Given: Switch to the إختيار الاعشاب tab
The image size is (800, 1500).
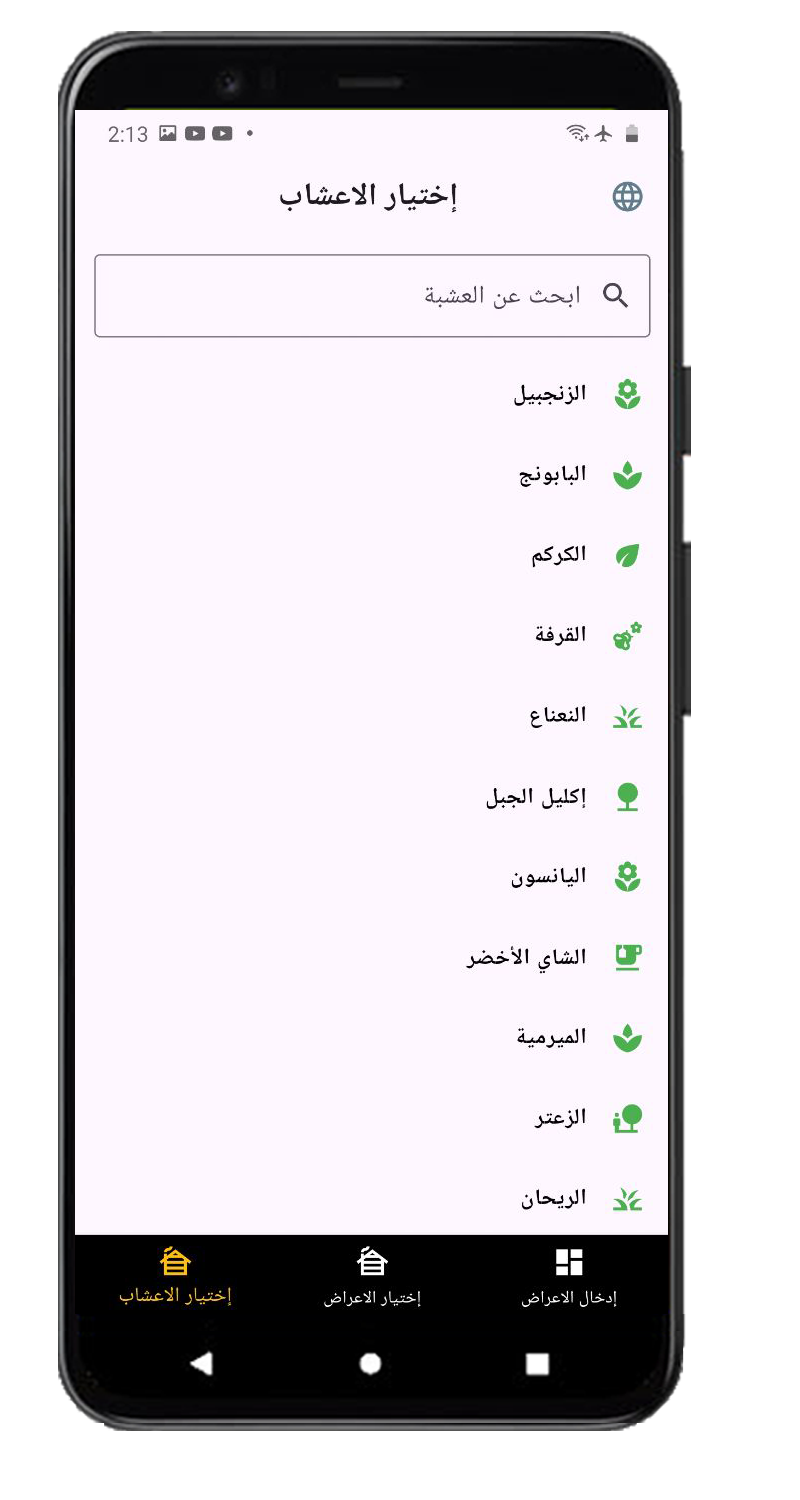Looking at the screenshot, I should click(175, 1277).
